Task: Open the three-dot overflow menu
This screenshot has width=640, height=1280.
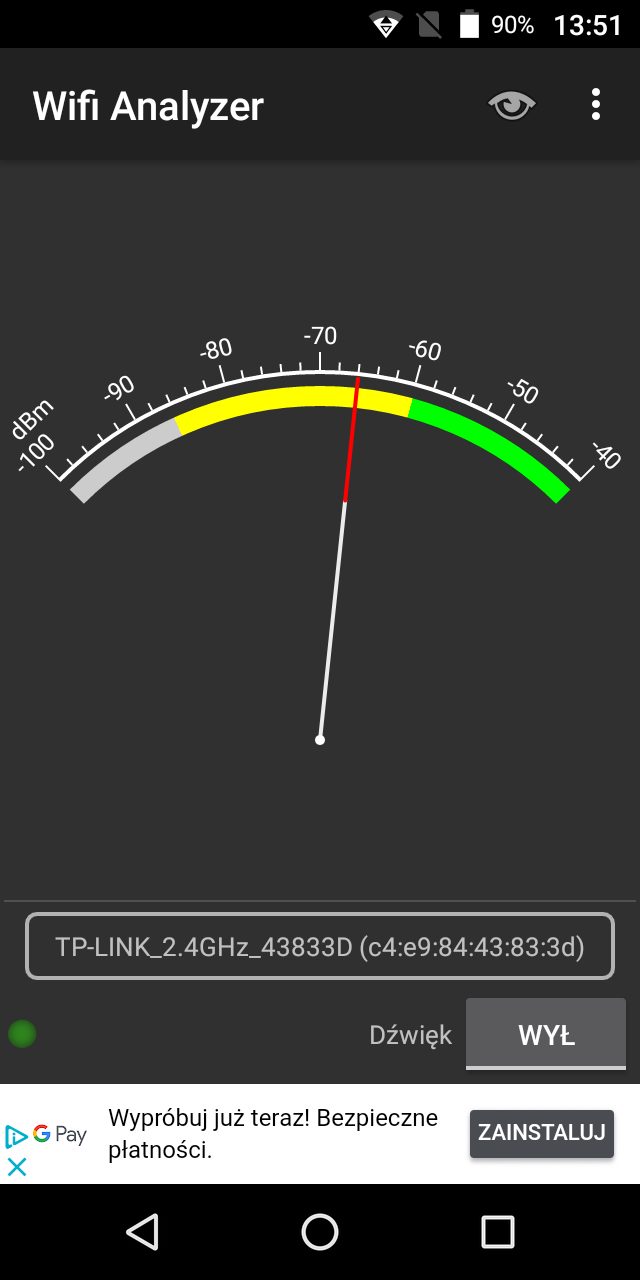Action: point(596,104)
